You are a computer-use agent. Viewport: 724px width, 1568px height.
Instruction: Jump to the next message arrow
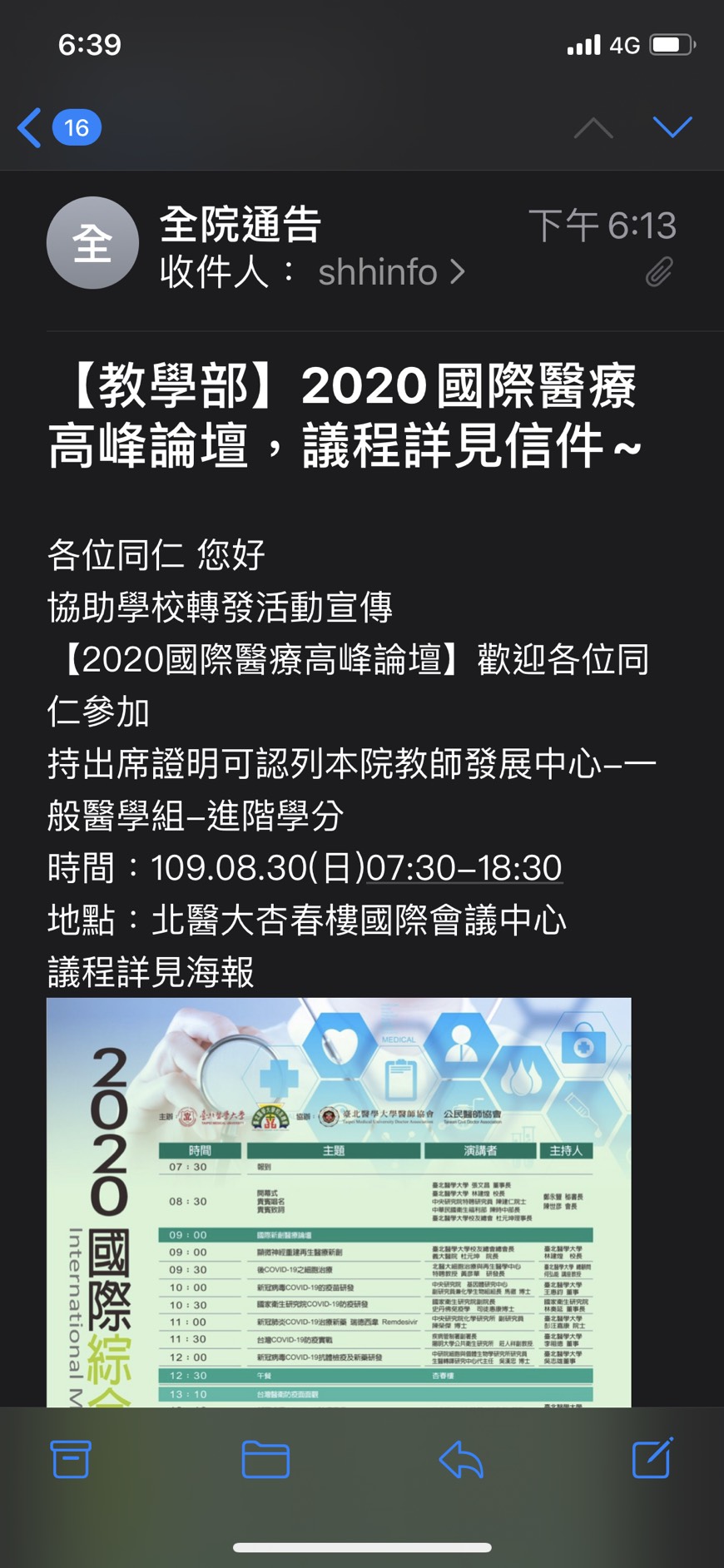[672, 127]
